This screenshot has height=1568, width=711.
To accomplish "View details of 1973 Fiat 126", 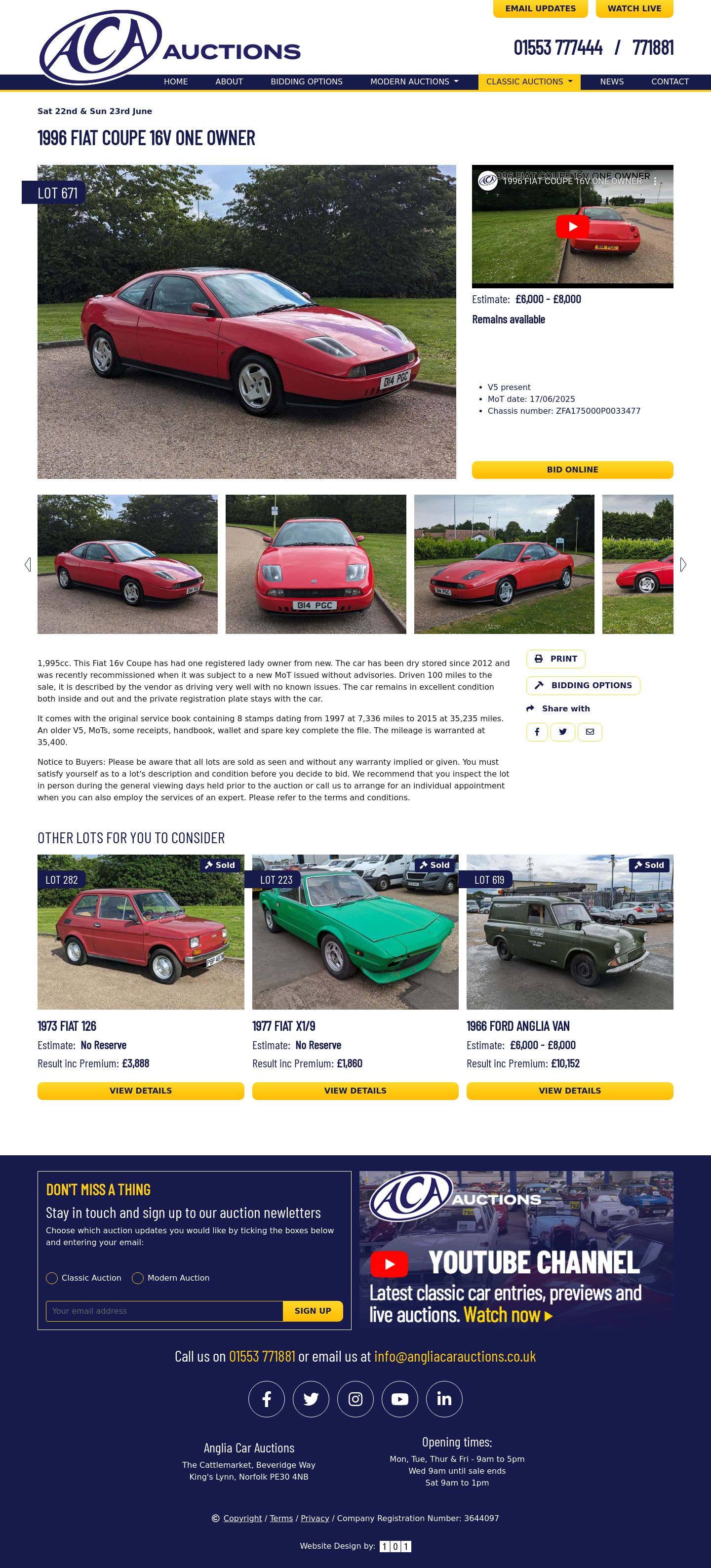I will point(141,1090).
